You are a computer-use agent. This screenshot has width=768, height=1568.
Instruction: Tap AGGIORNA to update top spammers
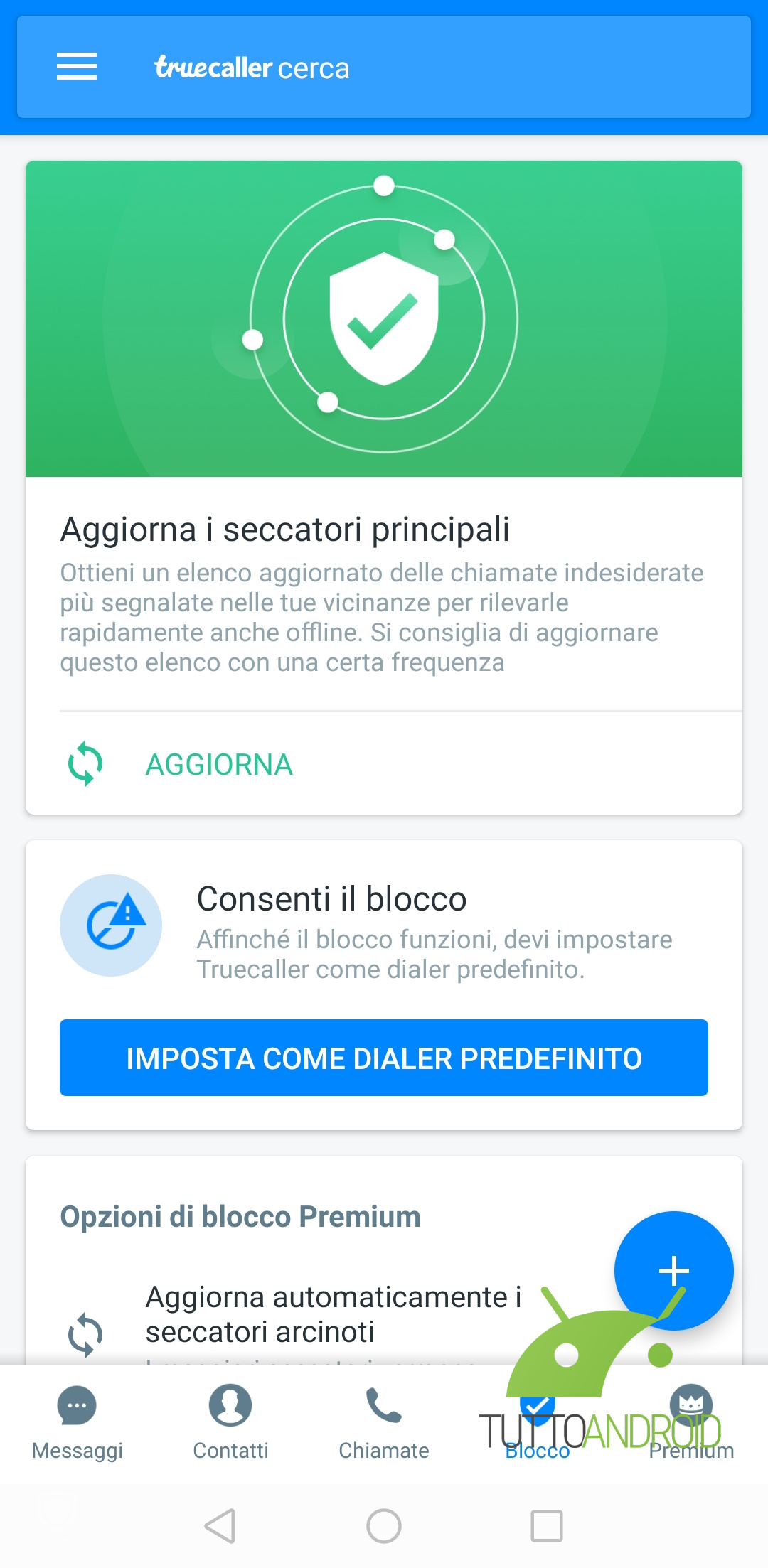click(219, 765)
